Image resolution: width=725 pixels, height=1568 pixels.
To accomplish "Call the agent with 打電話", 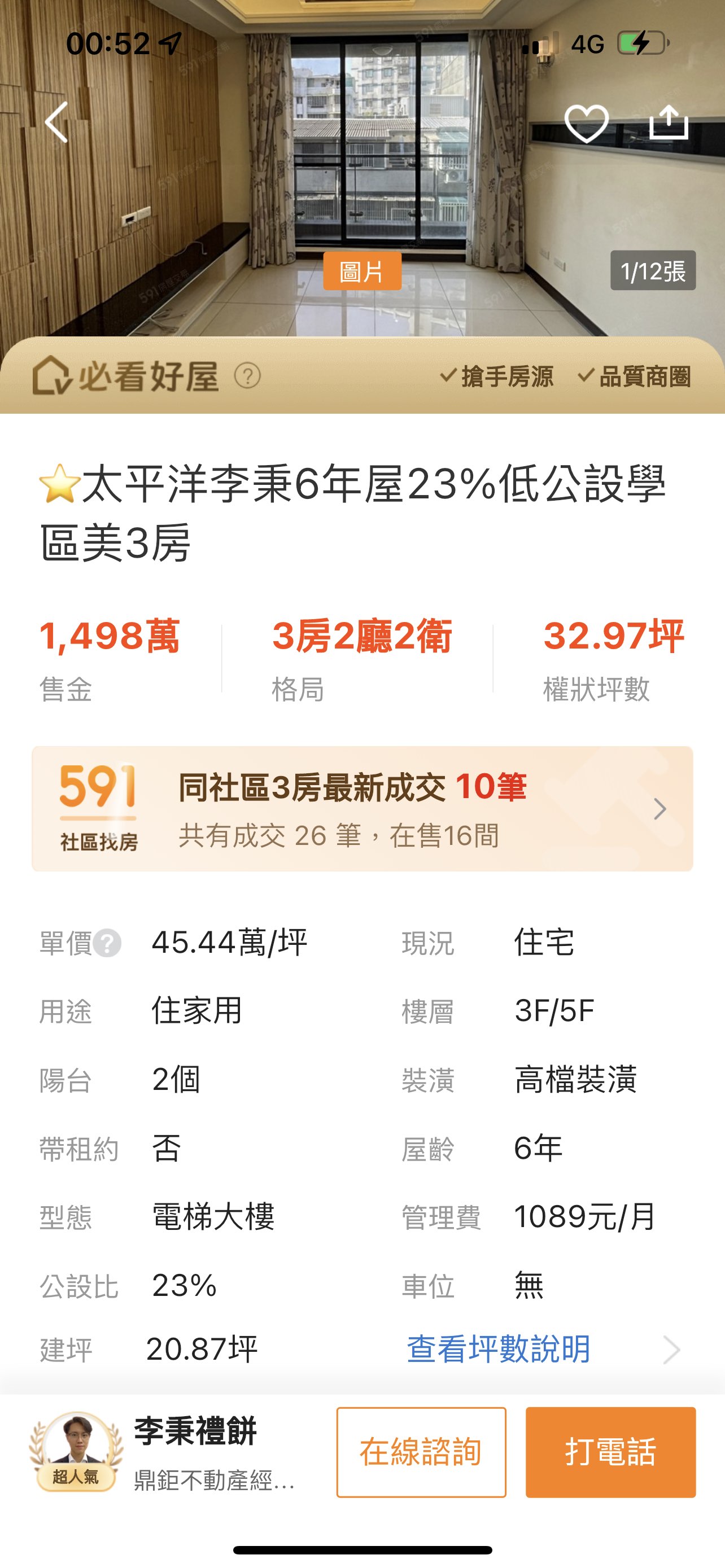I will (610, 1452).
